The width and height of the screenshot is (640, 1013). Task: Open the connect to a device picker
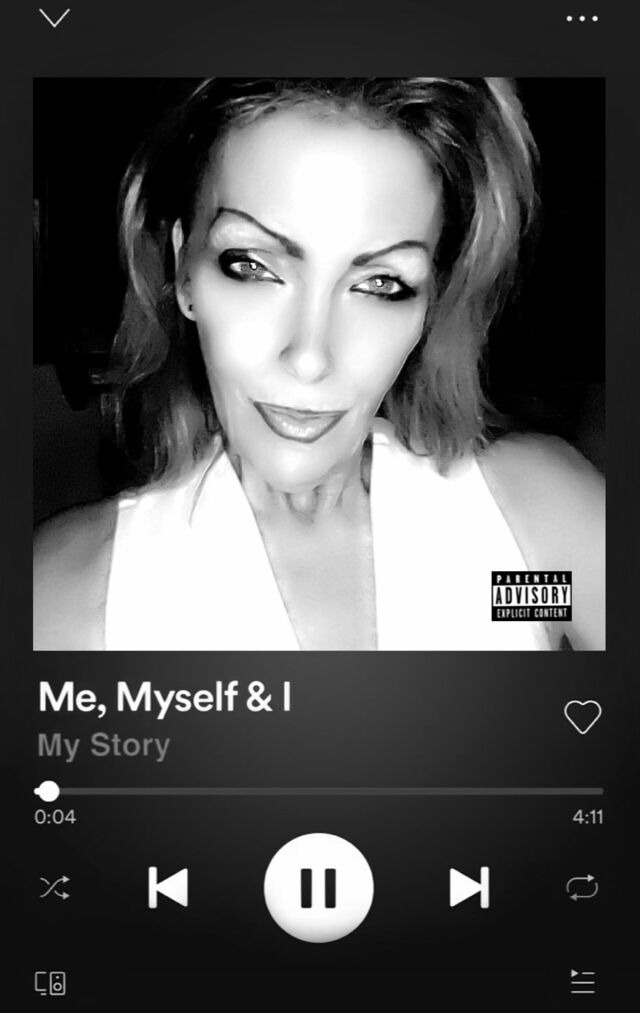(x=51, y=983)
